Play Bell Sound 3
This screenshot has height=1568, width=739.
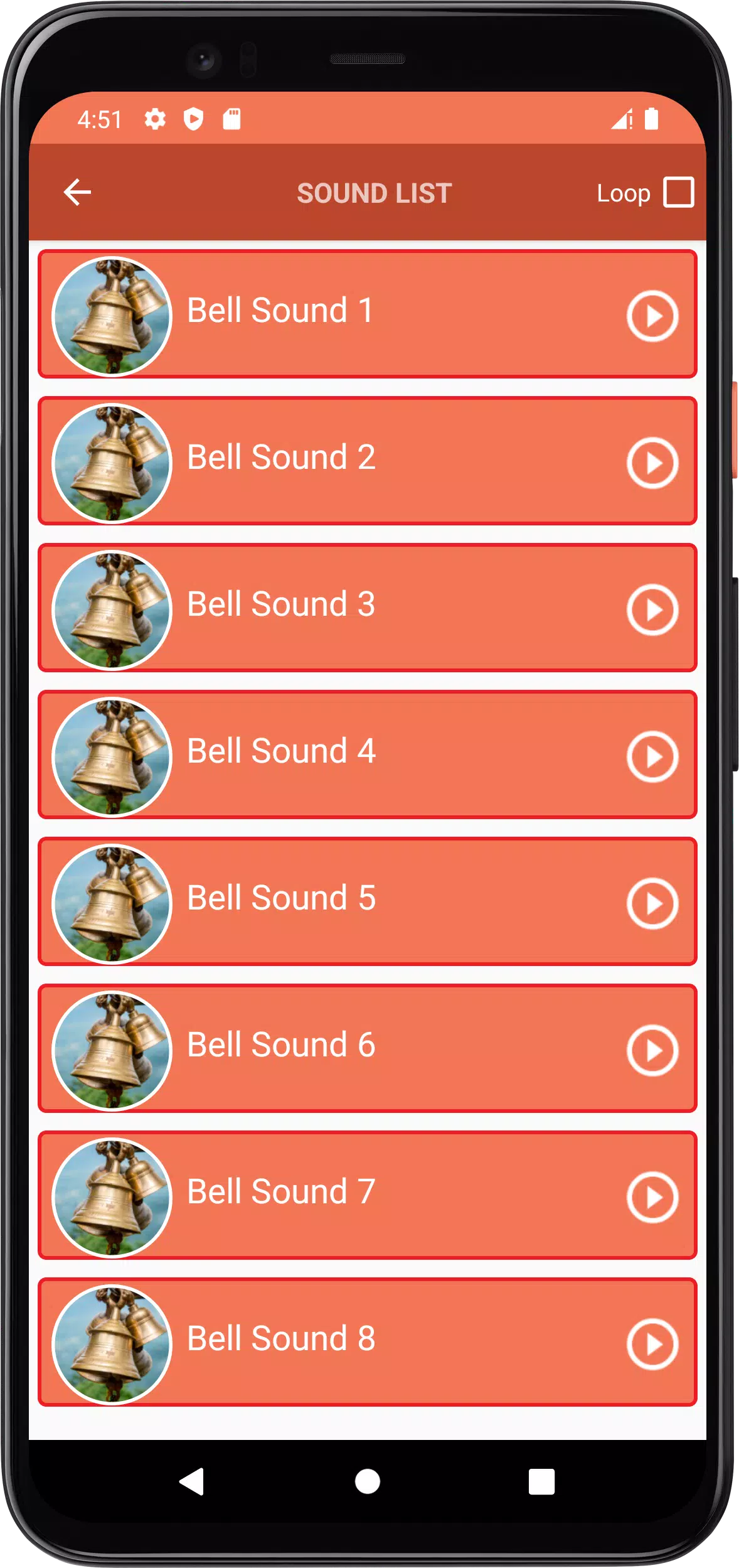(652, 609)
